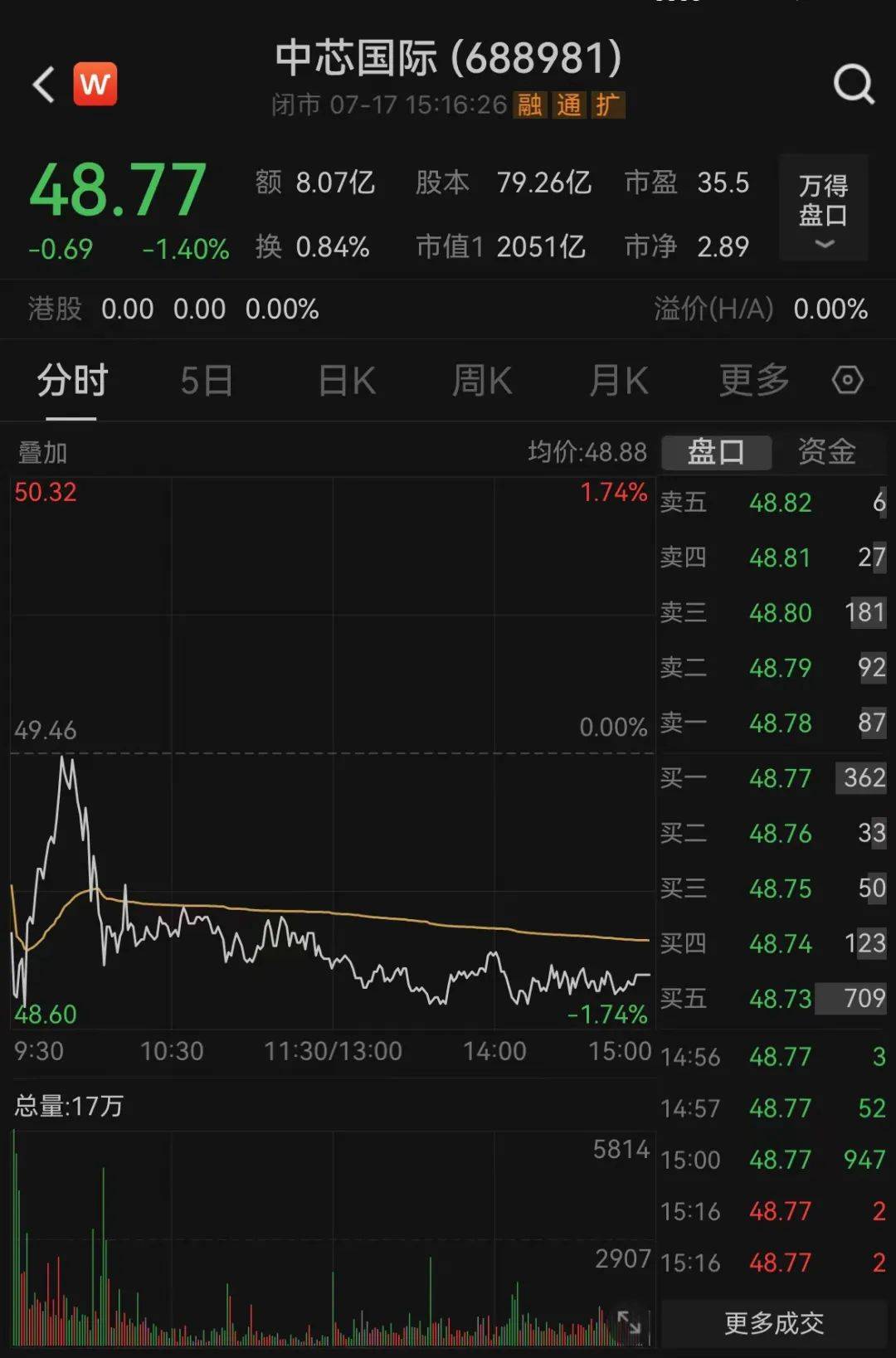
Task: Switch to the 5日 chart tab
Action: [207, 382]
